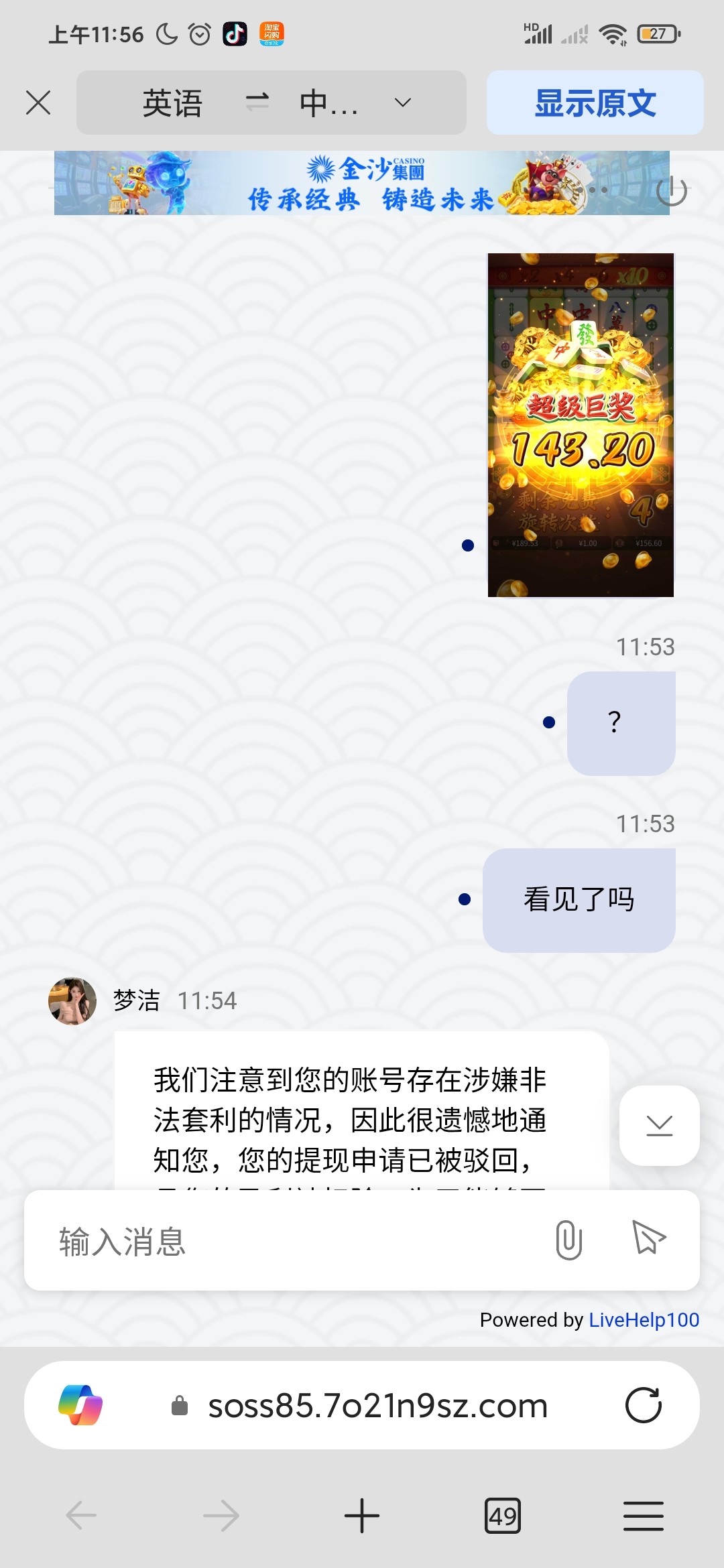Tap the forward navigation arrow
The image size is (724, 1568).
click(221, 1516)
